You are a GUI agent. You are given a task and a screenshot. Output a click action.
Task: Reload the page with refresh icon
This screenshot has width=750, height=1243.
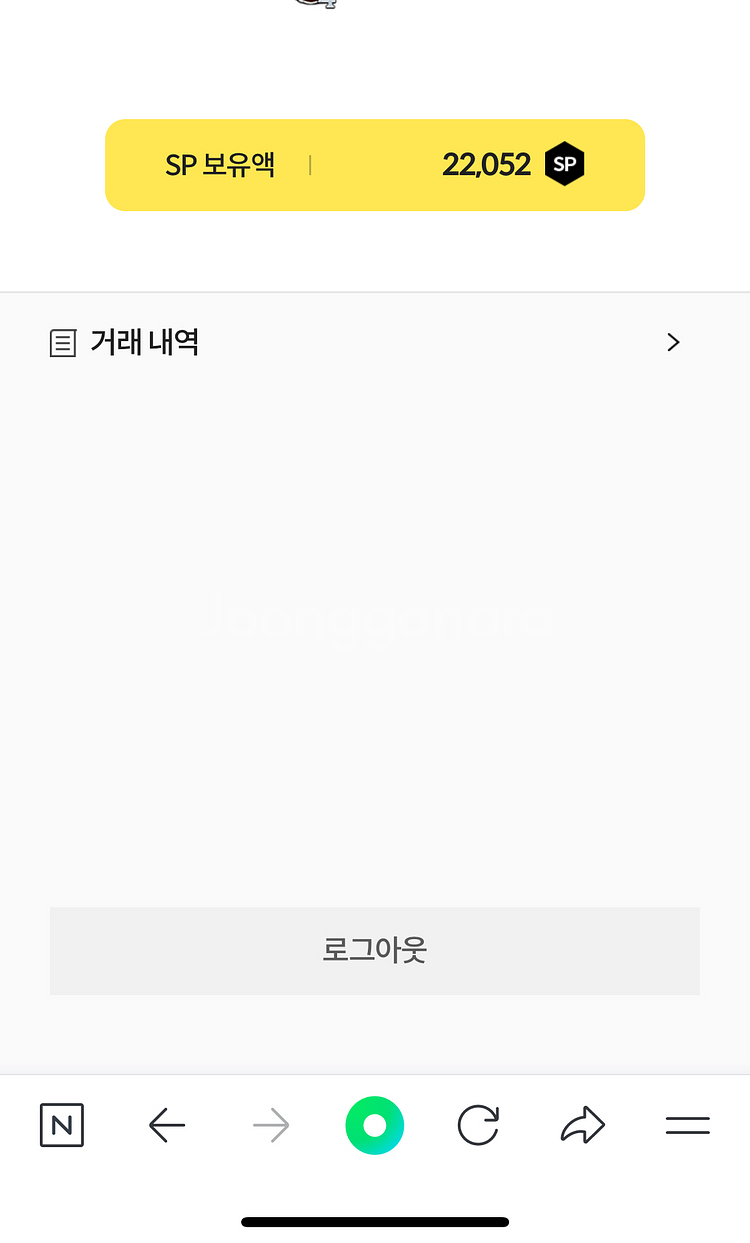click(478, 1126)
